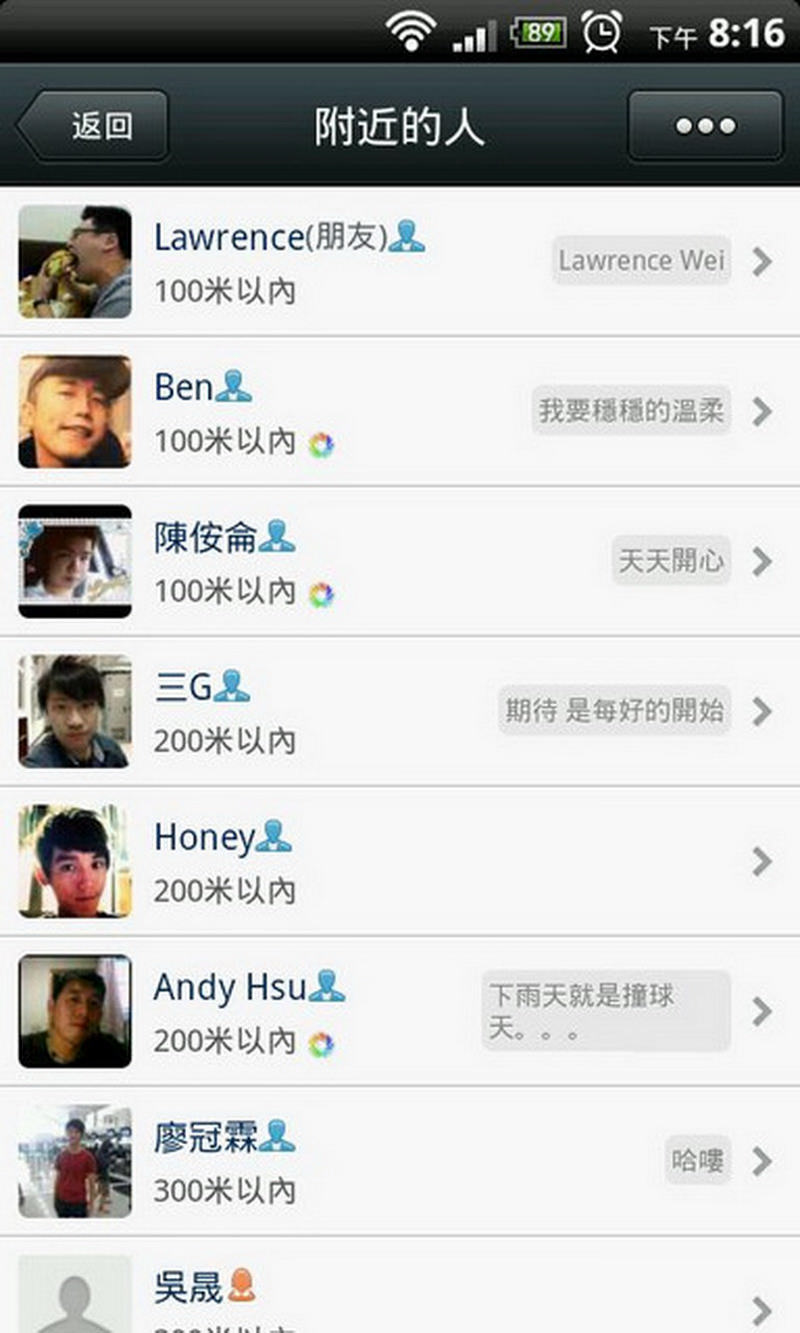Open Lawrence's nearby profile row

pyautogui.click(x=400, y=262)
